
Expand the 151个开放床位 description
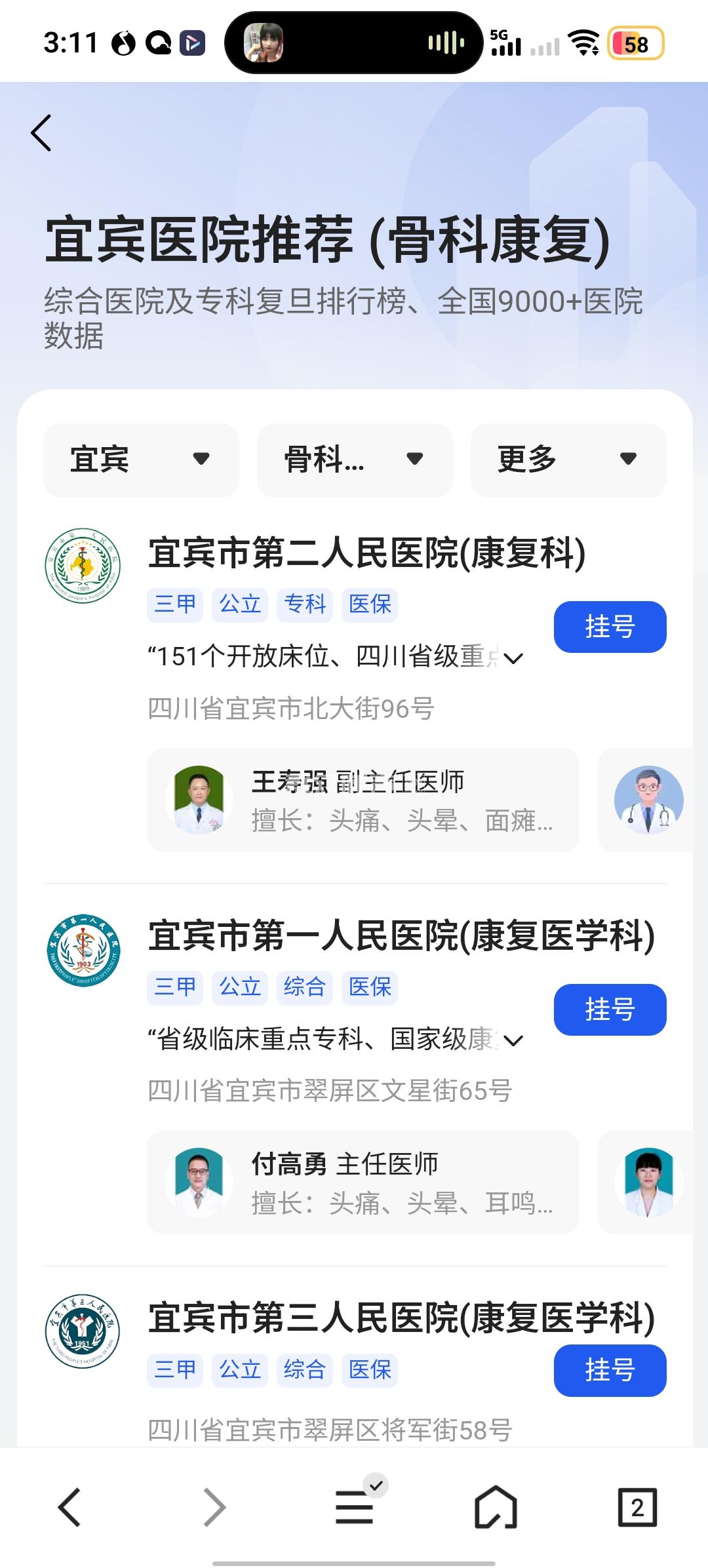pos(513,658)
